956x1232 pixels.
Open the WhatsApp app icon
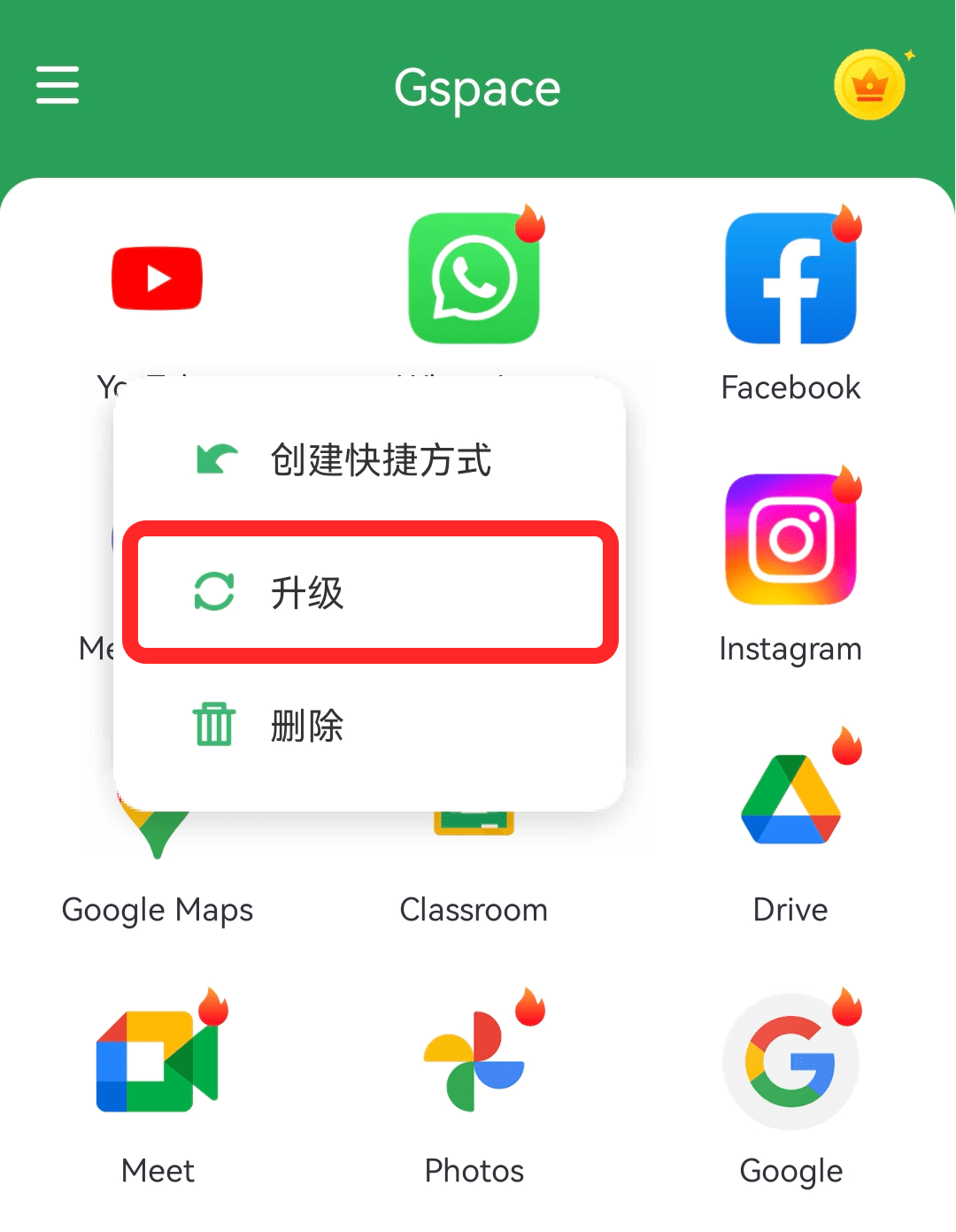click(x=474, y=279)
